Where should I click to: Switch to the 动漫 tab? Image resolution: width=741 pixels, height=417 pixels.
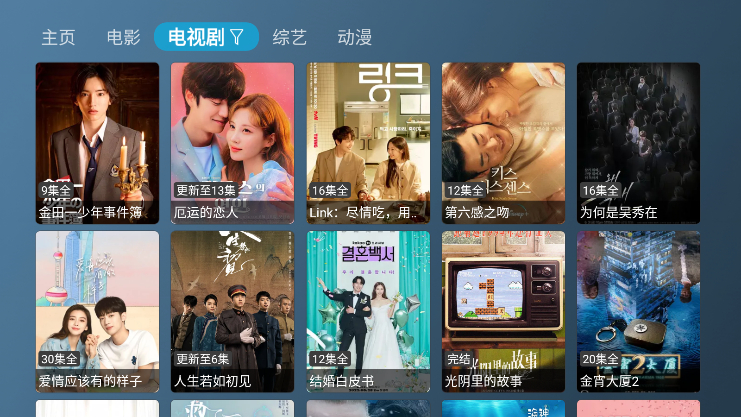(x=355, y=38)
